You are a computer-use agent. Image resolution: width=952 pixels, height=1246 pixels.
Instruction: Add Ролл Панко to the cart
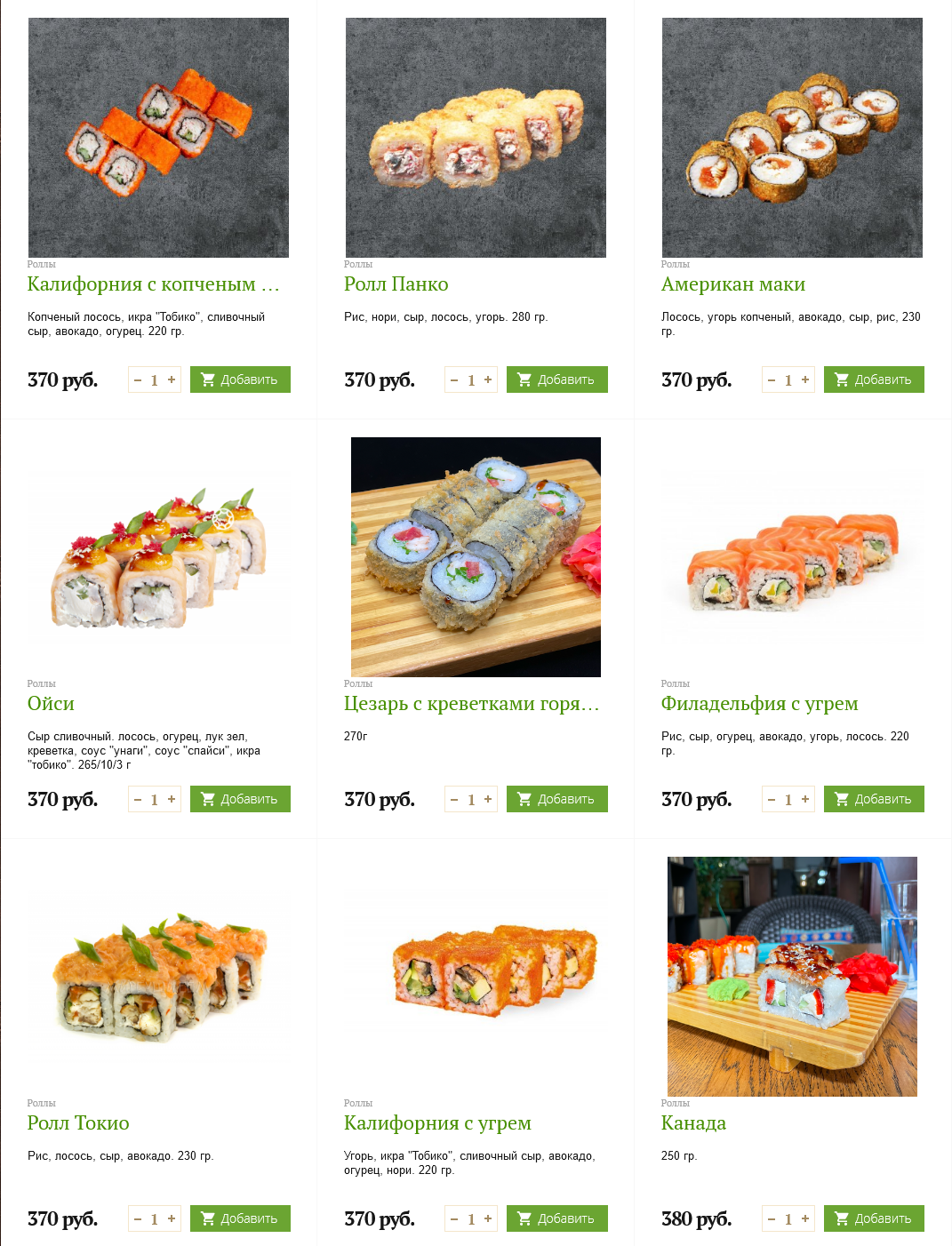pyautogui.click(x=556, y=379)
